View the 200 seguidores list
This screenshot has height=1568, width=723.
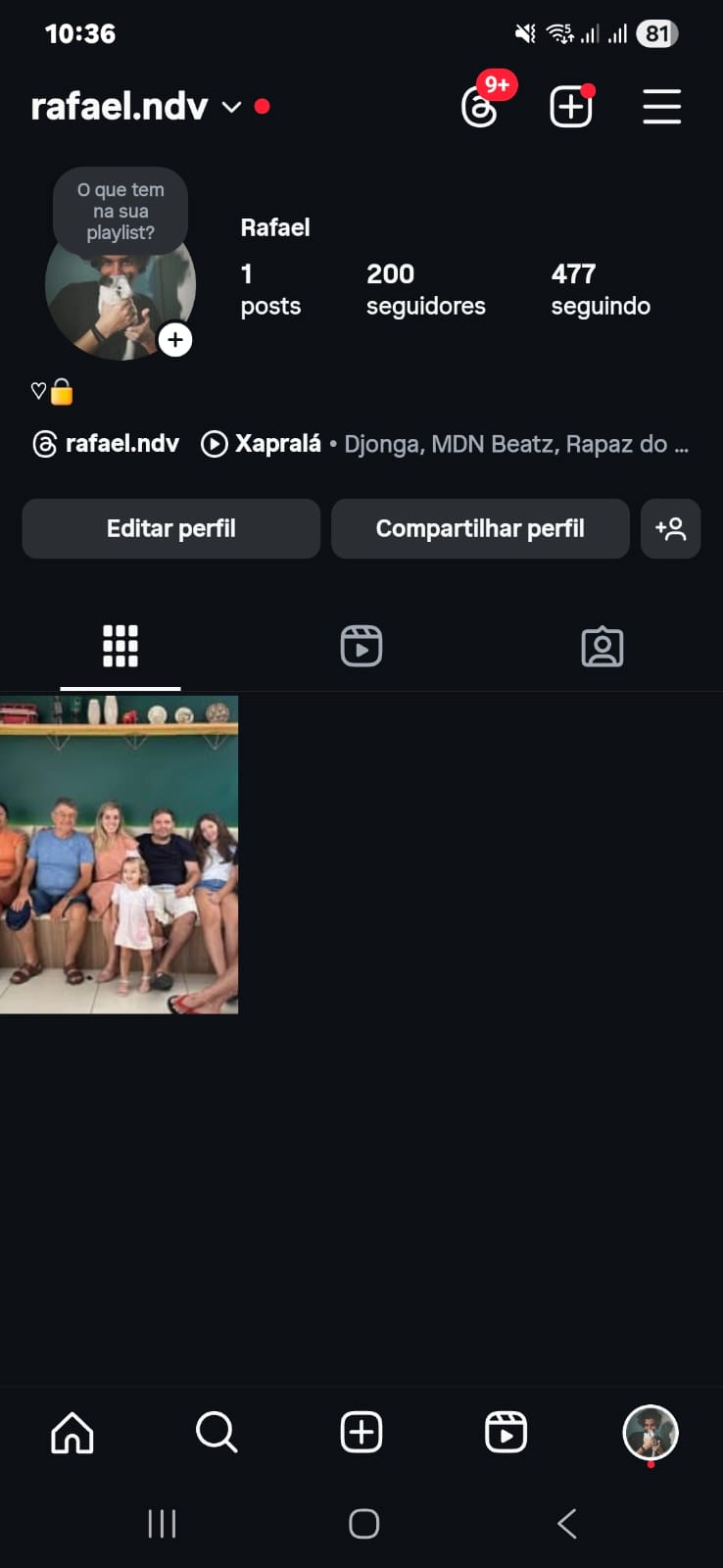425,289
